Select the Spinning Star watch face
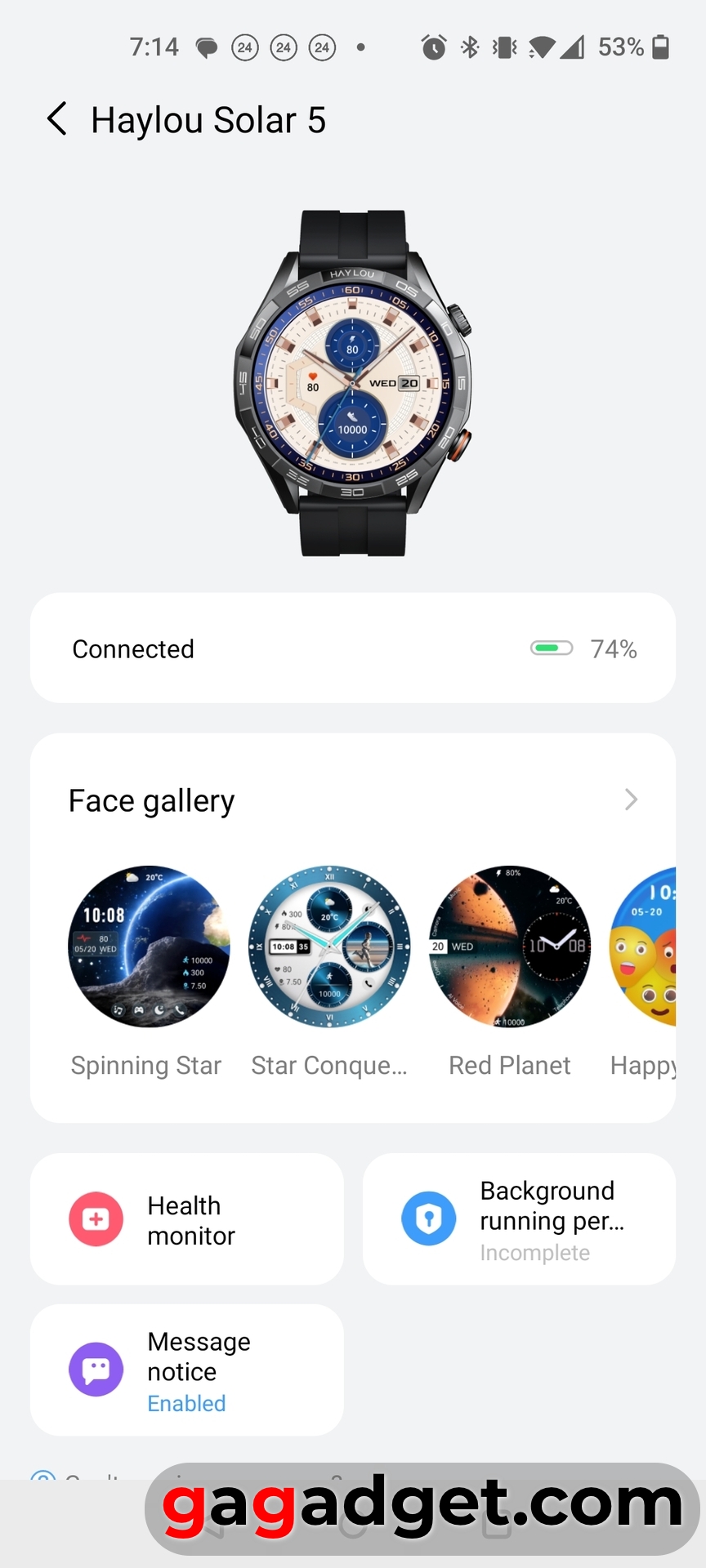 148,947
